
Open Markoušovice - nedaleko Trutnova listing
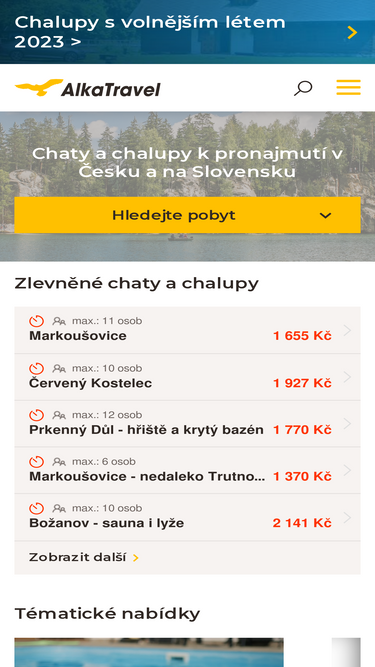[188, 471]
